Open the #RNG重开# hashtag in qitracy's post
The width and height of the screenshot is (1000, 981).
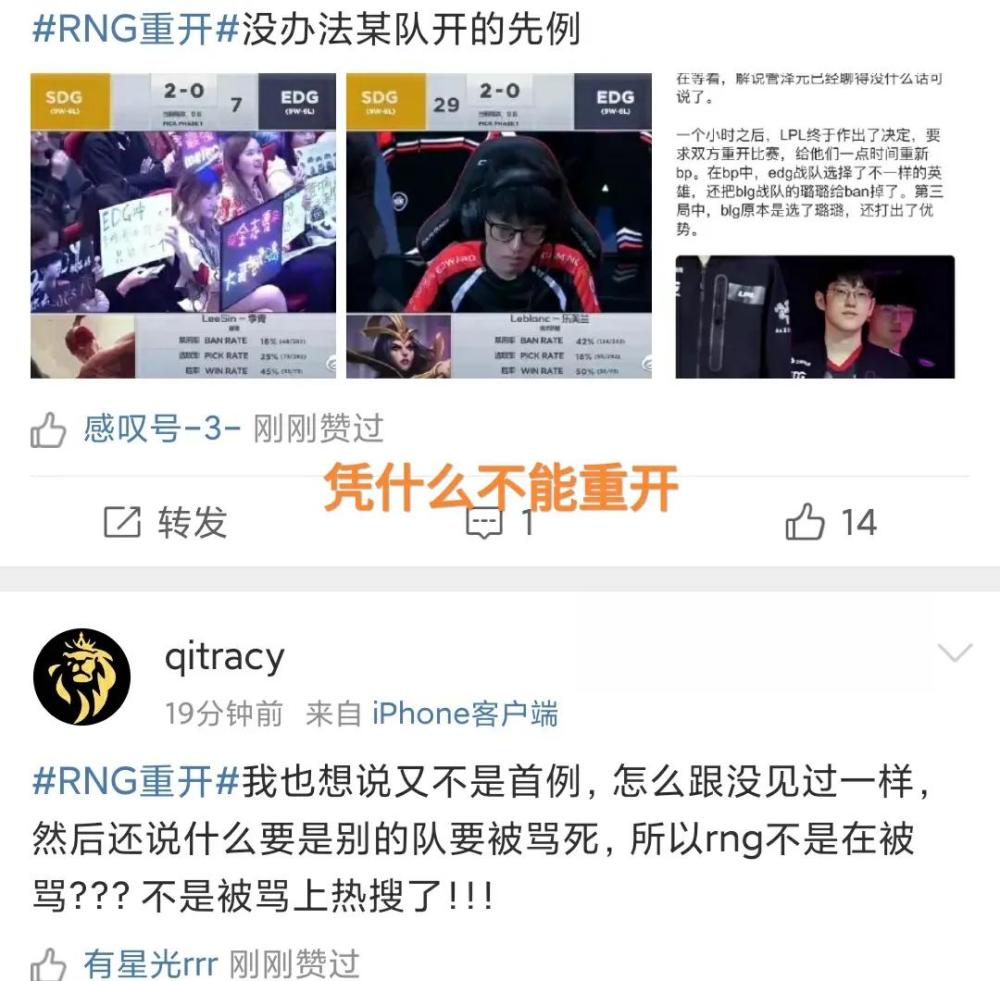pos(135,780)
